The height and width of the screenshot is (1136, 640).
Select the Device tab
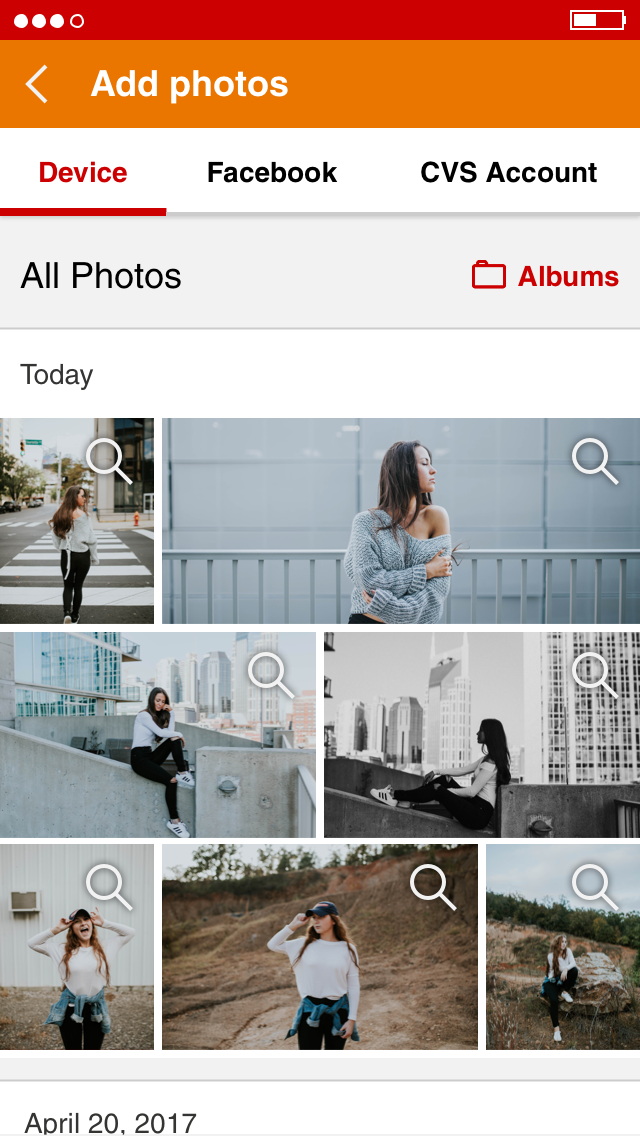pos(83,172)
